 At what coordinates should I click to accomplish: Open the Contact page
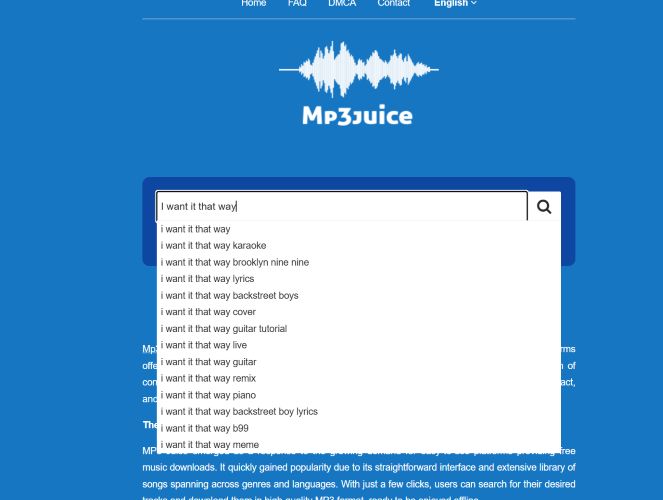pyautogui.click(x=393, y=4)
